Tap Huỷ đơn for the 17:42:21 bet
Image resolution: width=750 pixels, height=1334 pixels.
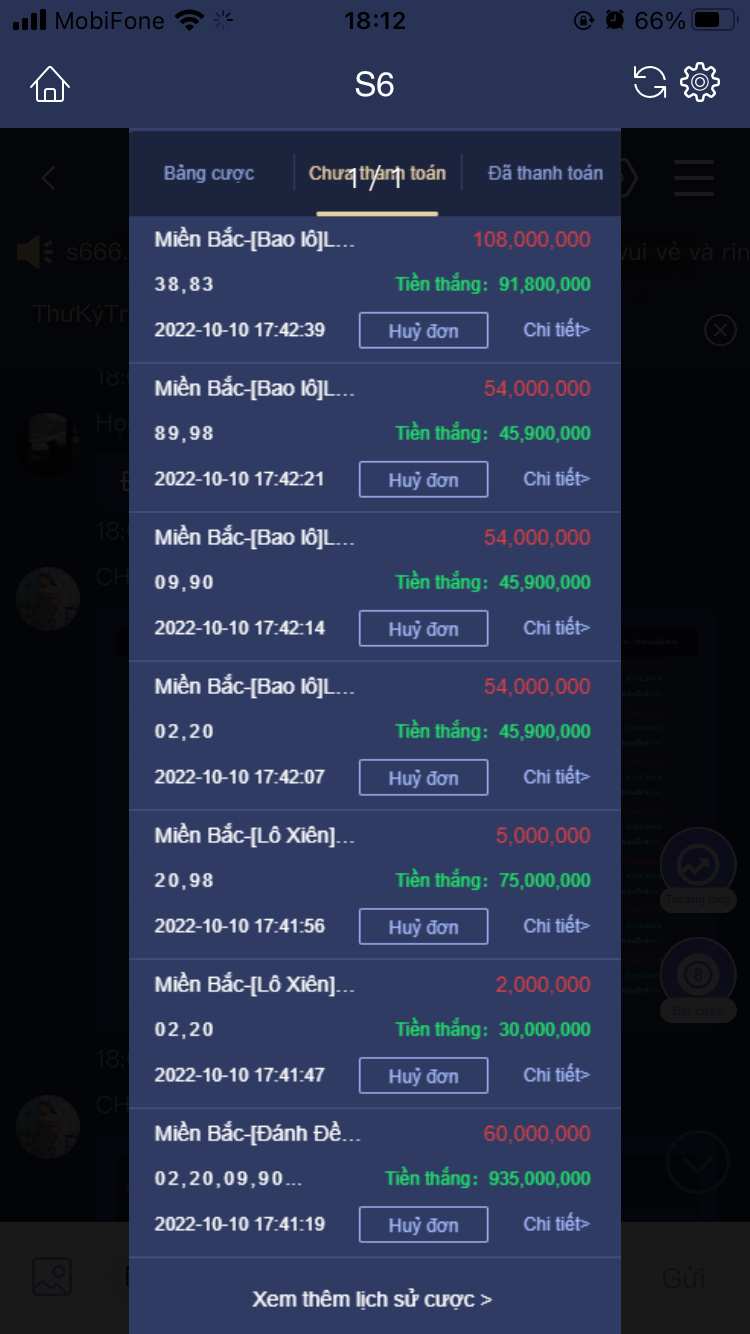click(424, 479)
